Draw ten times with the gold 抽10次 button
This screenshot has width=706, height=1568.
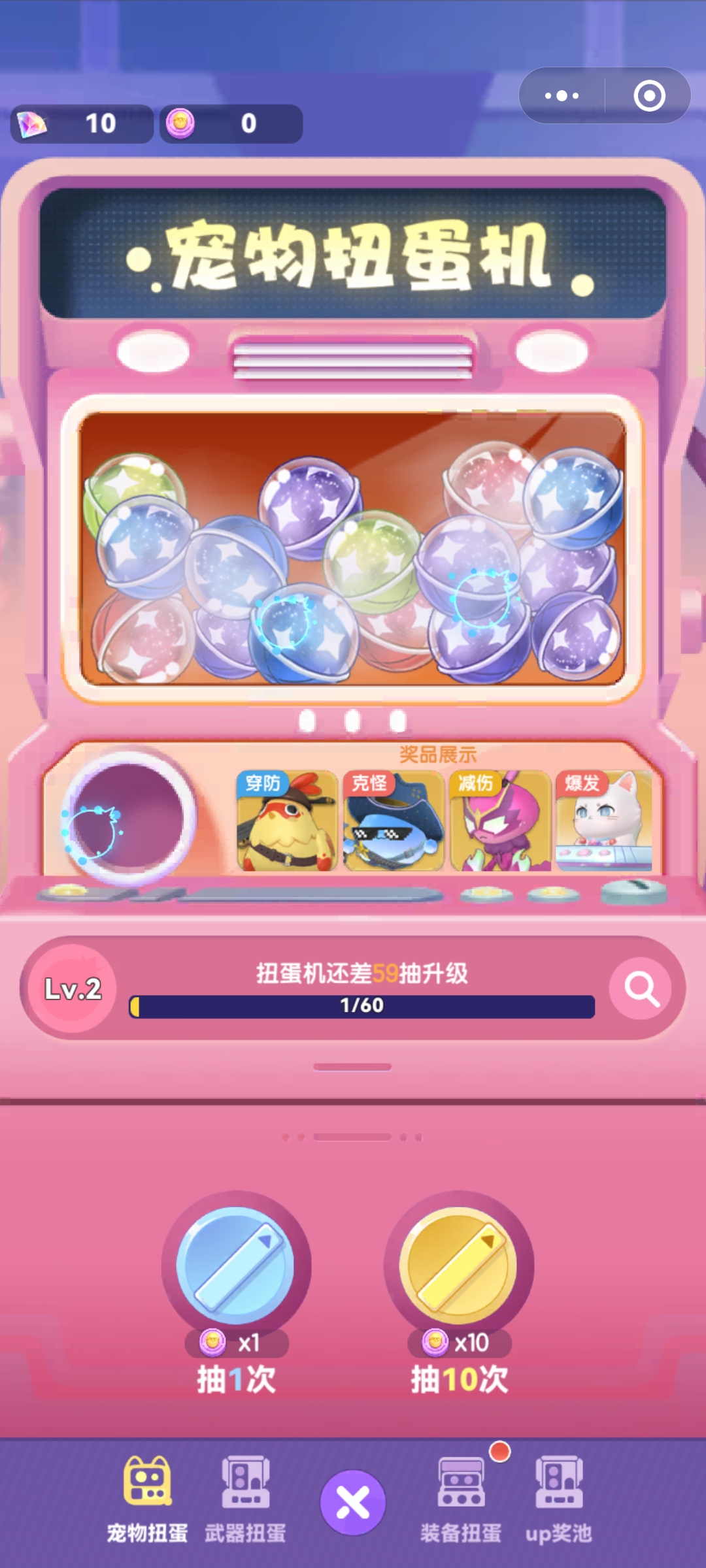coord(459,1266)
